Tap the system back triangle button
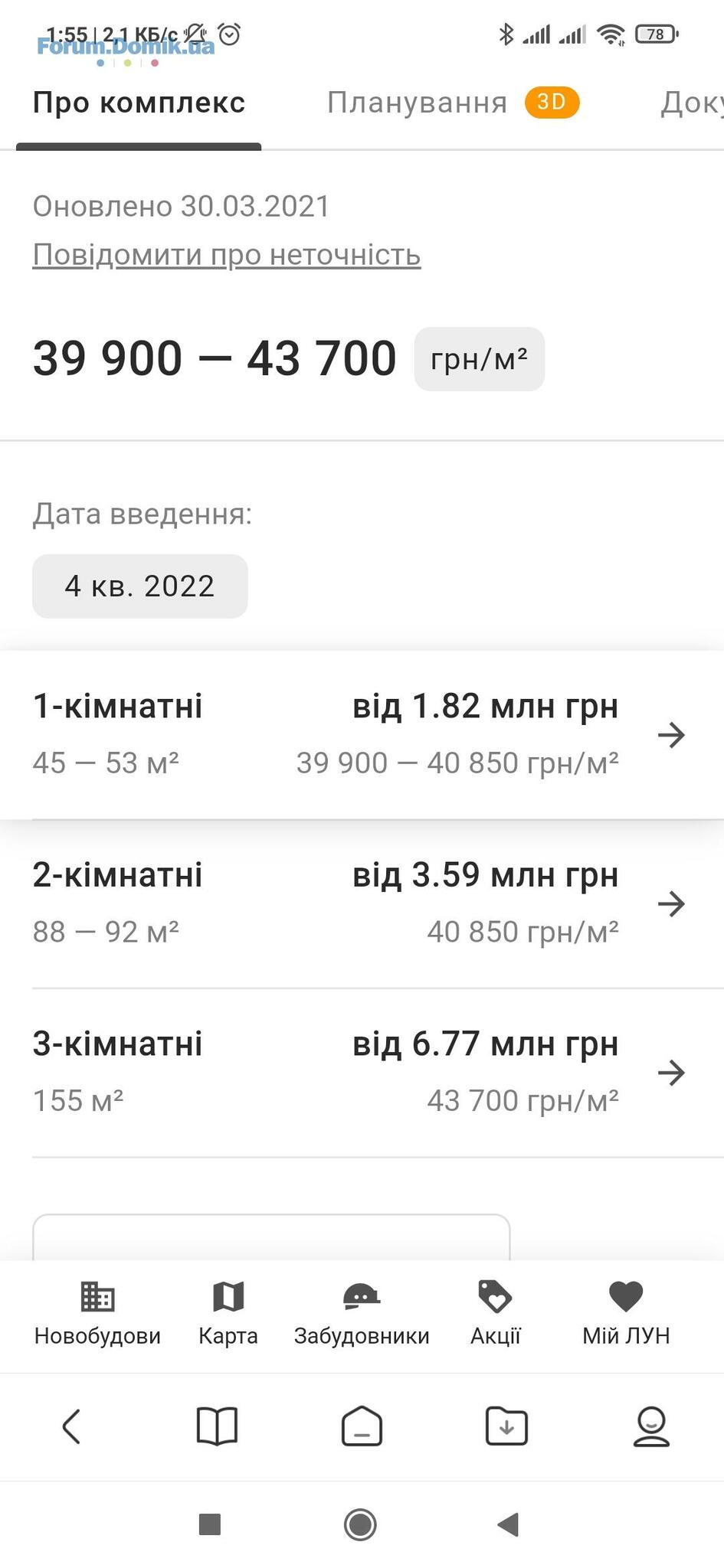The image size is (724, 1568). point(508,1524)
